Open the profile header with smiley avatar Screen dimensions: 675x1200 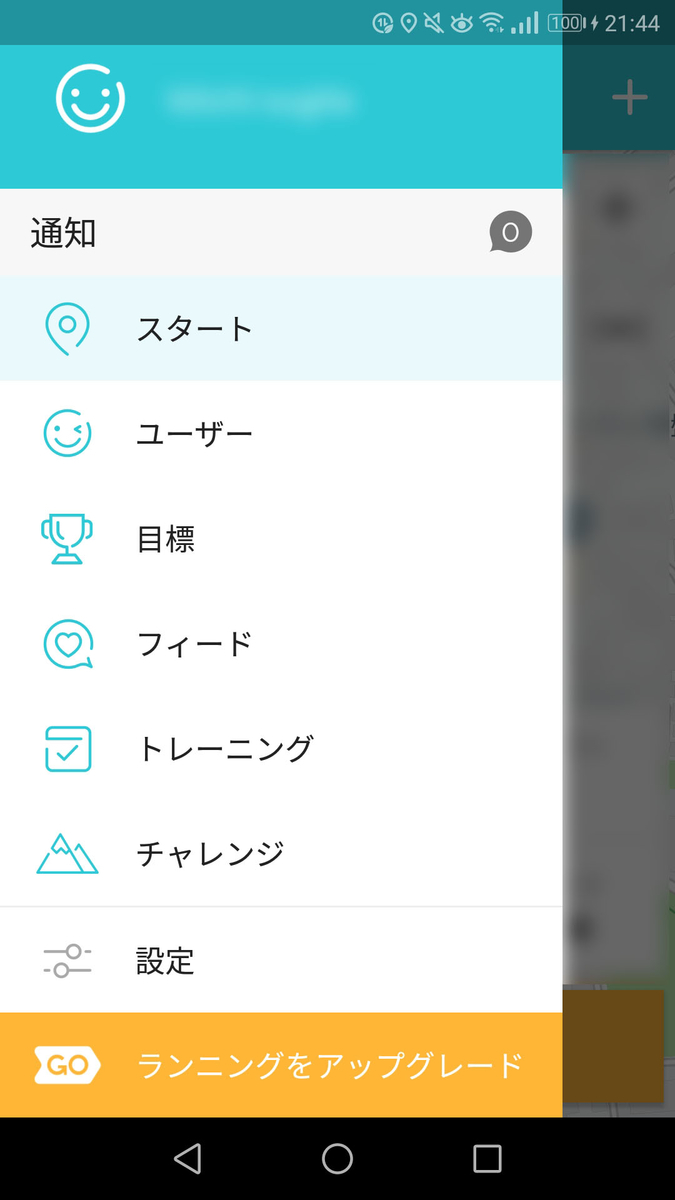pos(281,117)
